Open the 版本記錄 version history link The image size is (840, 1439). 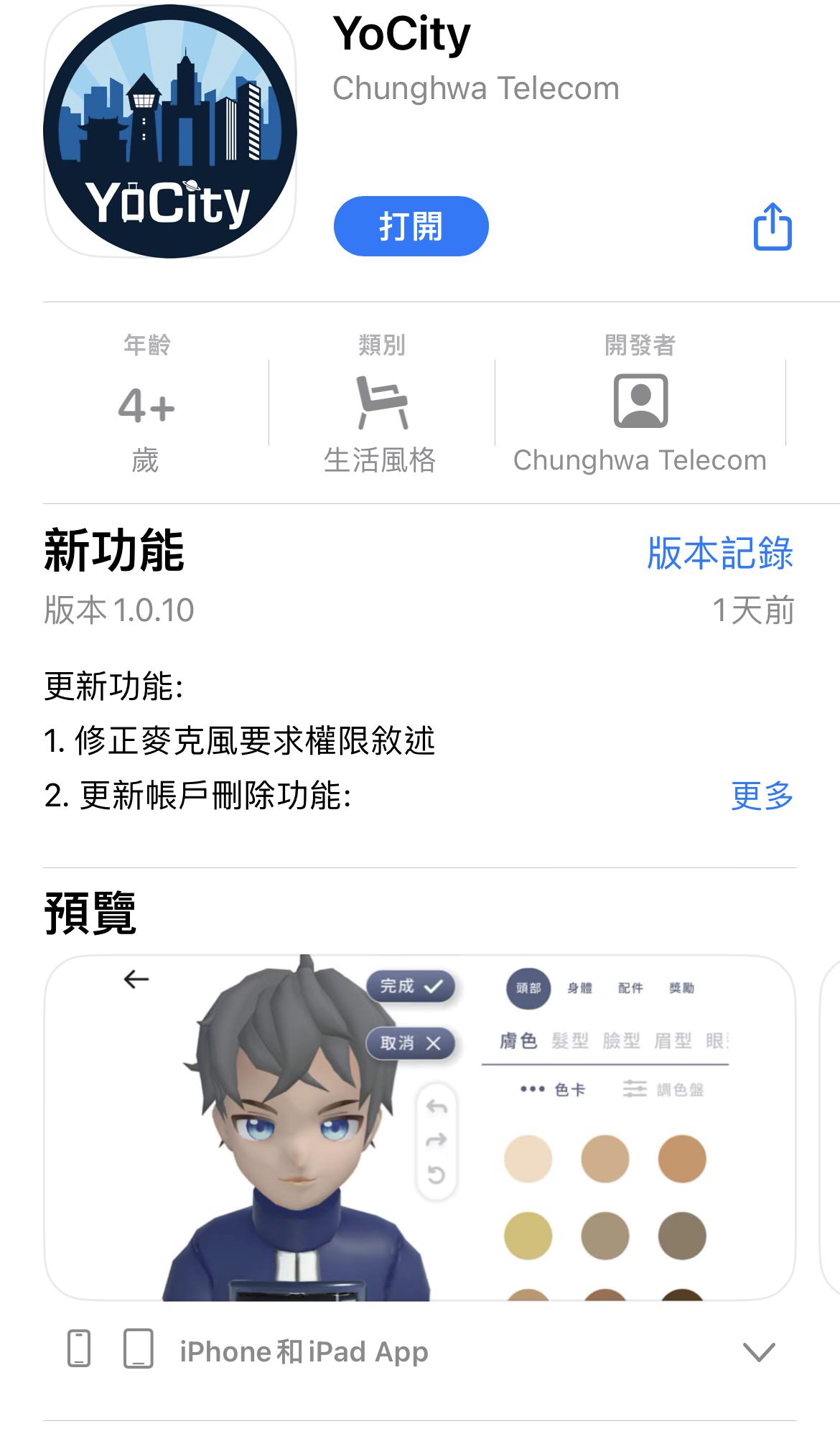click(719, 553)
